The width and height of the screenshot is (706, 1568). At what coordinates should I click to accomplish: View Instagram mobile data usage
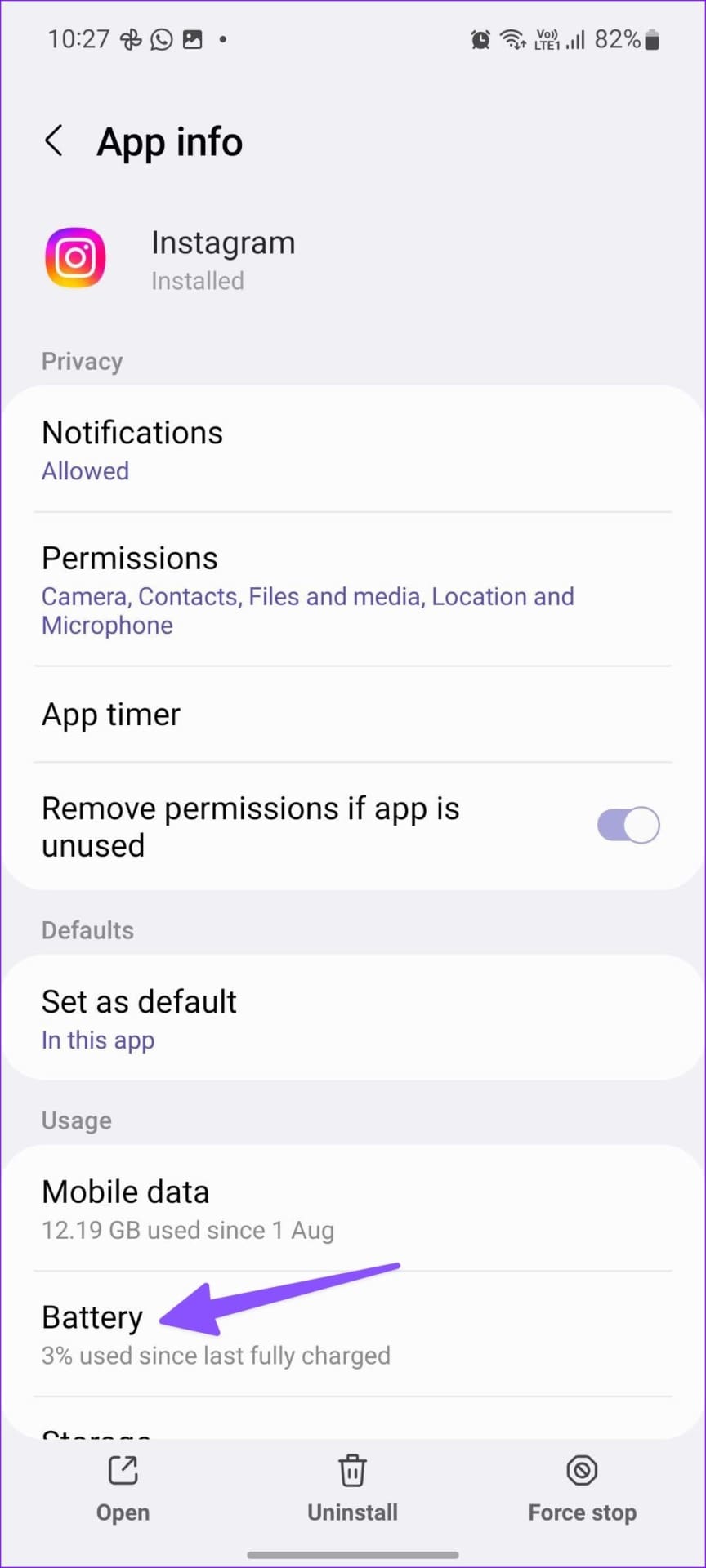coord(351,1209)
